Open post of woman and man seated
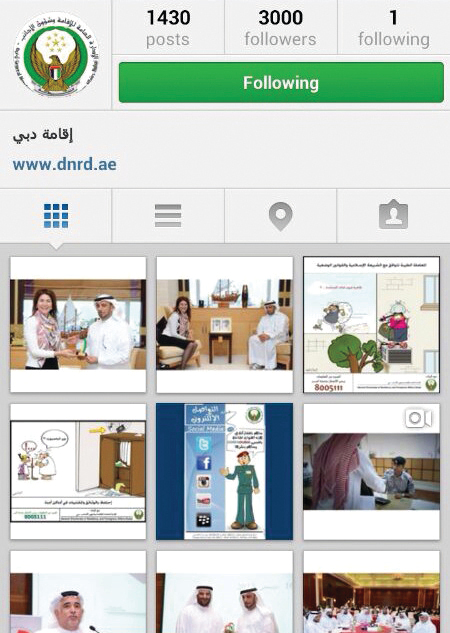Screen dimensions: 450x633 [x=224, y=325]
